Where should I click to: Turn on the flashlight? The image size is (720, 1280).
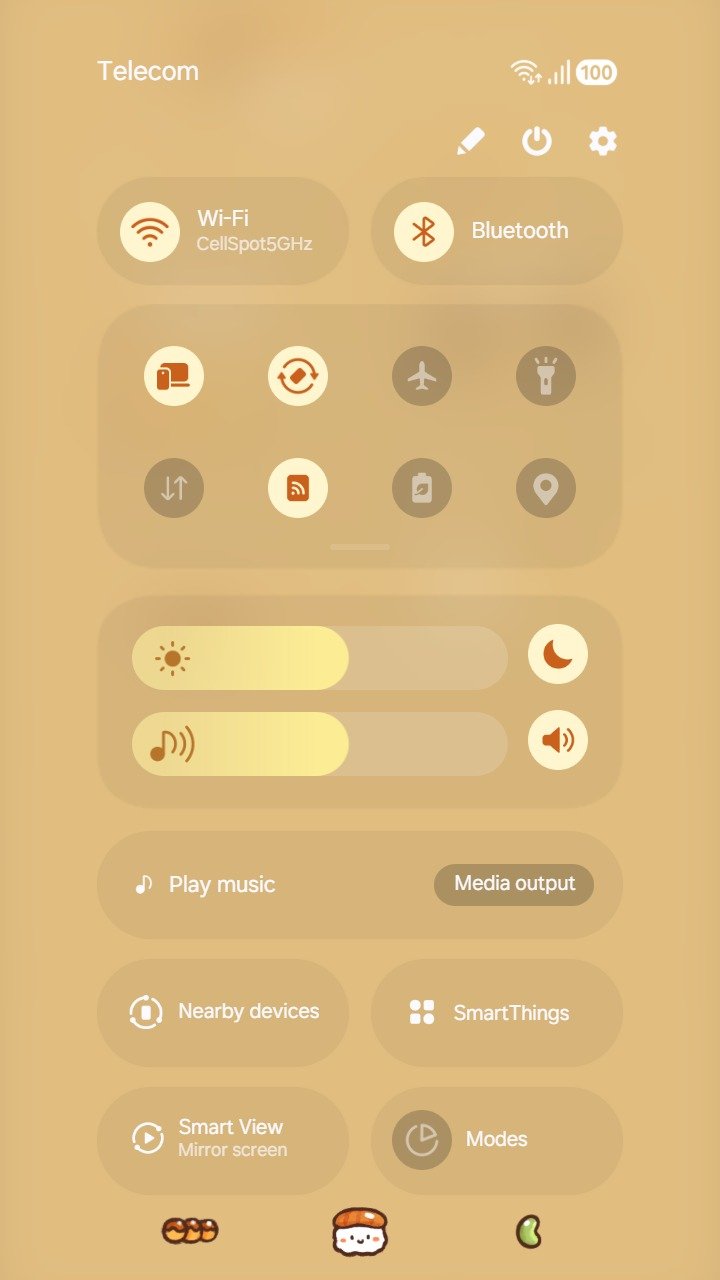click(x=546, y=376)
